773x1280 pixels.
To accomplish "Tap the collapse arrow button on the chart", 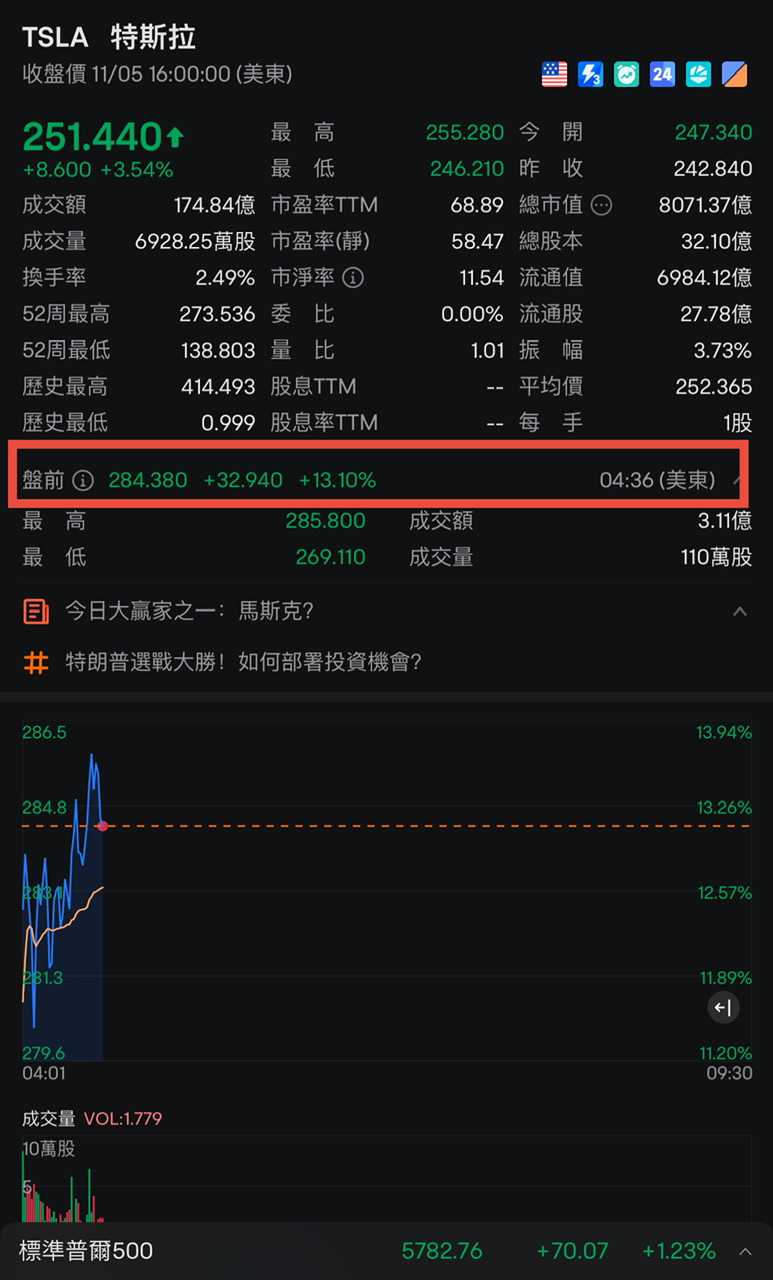I will tap(723, 1008).
